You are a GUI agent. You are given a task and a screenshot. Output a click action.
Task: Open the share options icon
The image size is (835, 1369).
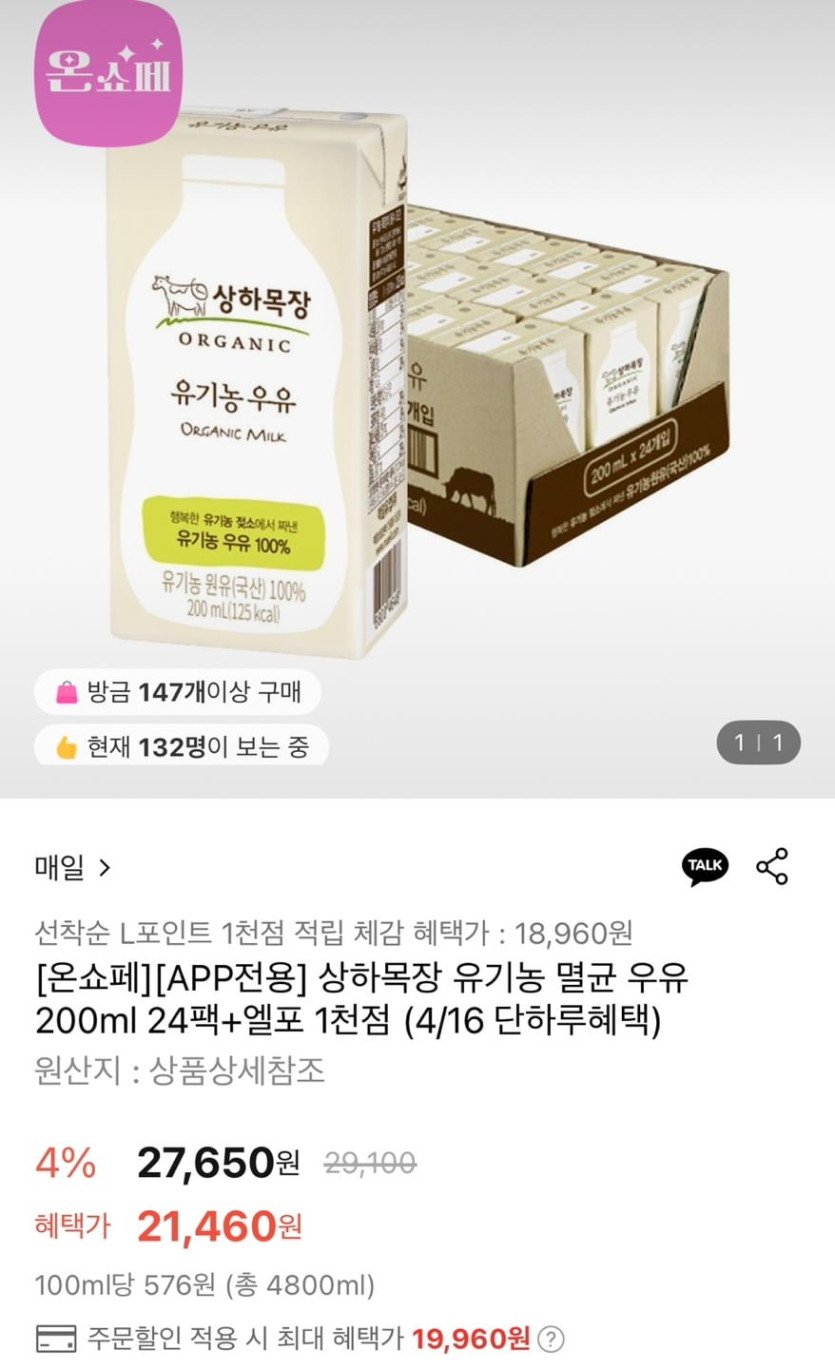click(772, 866)
